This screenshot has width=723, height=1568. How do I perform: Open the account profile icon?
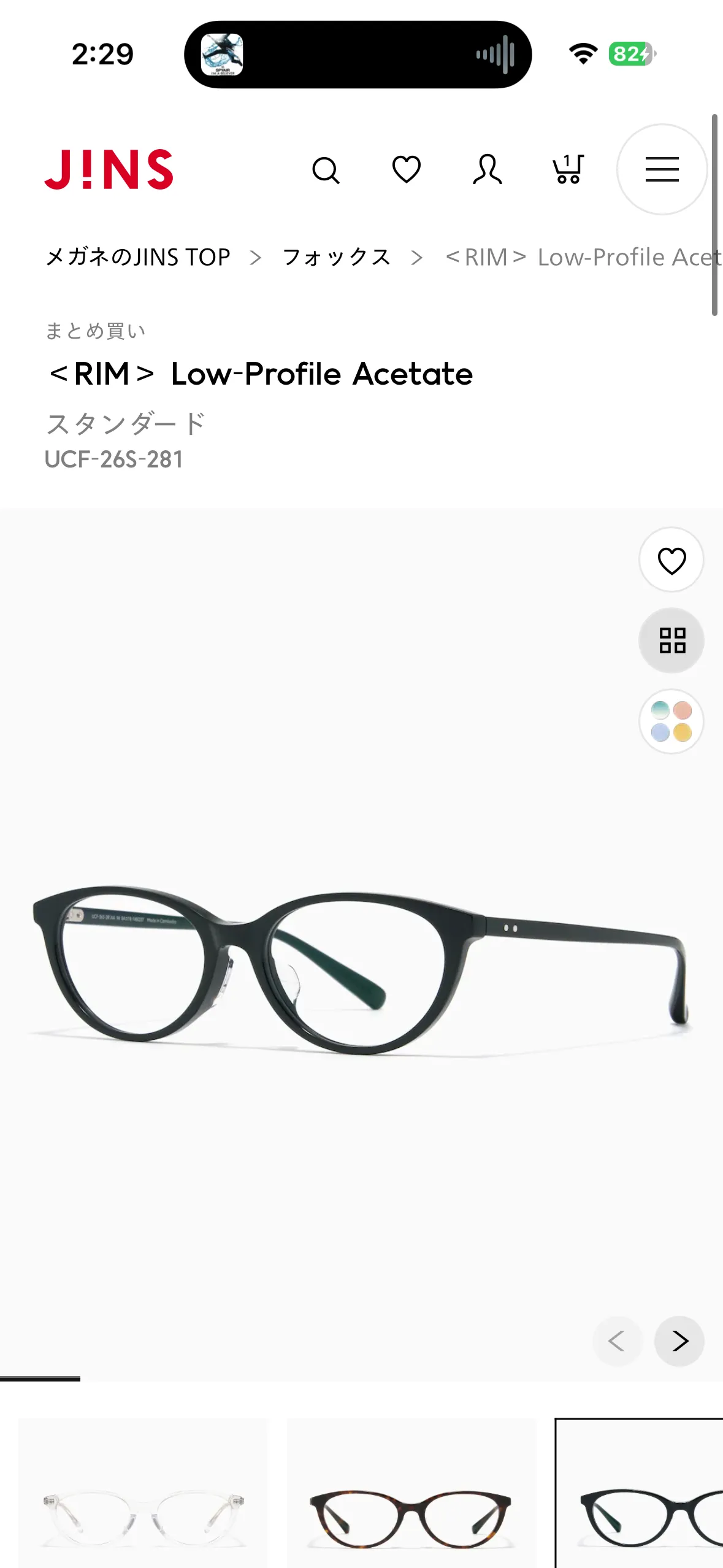488,169
